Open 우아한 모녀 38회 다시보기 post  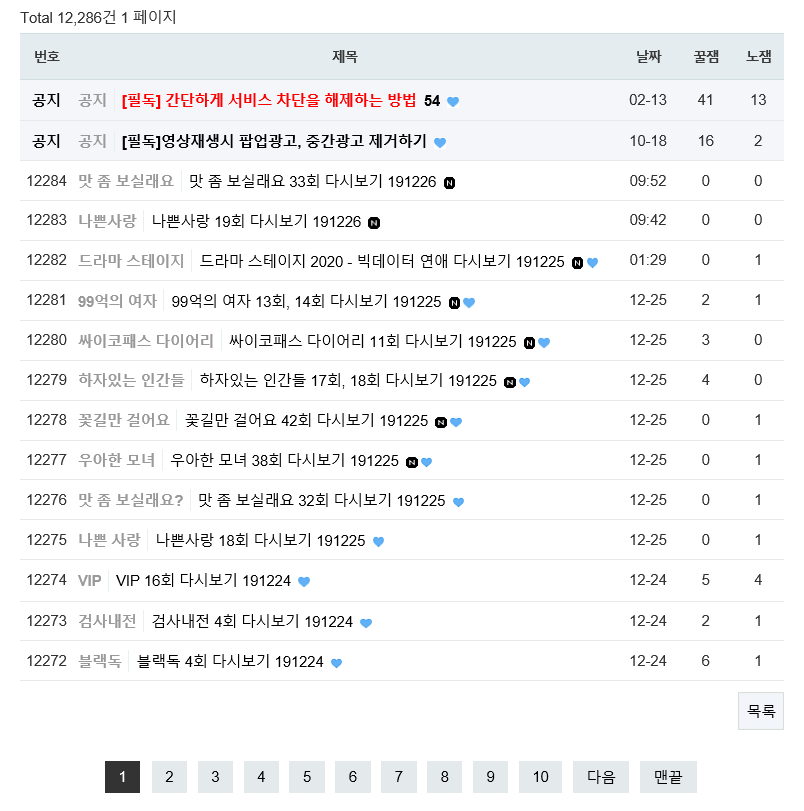285,461
